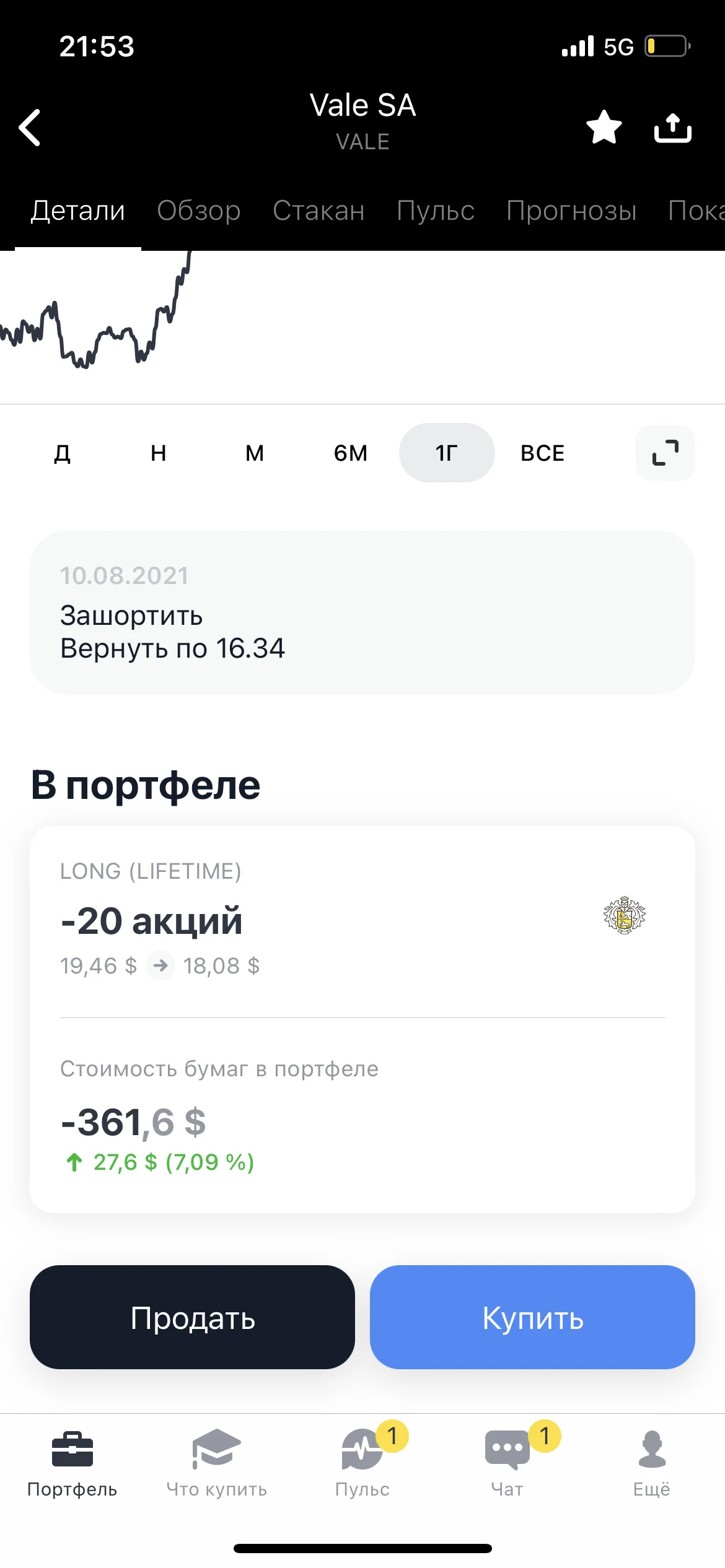Open the Ещё tab
This screenshot has height=1568, width=725.
652,1463
